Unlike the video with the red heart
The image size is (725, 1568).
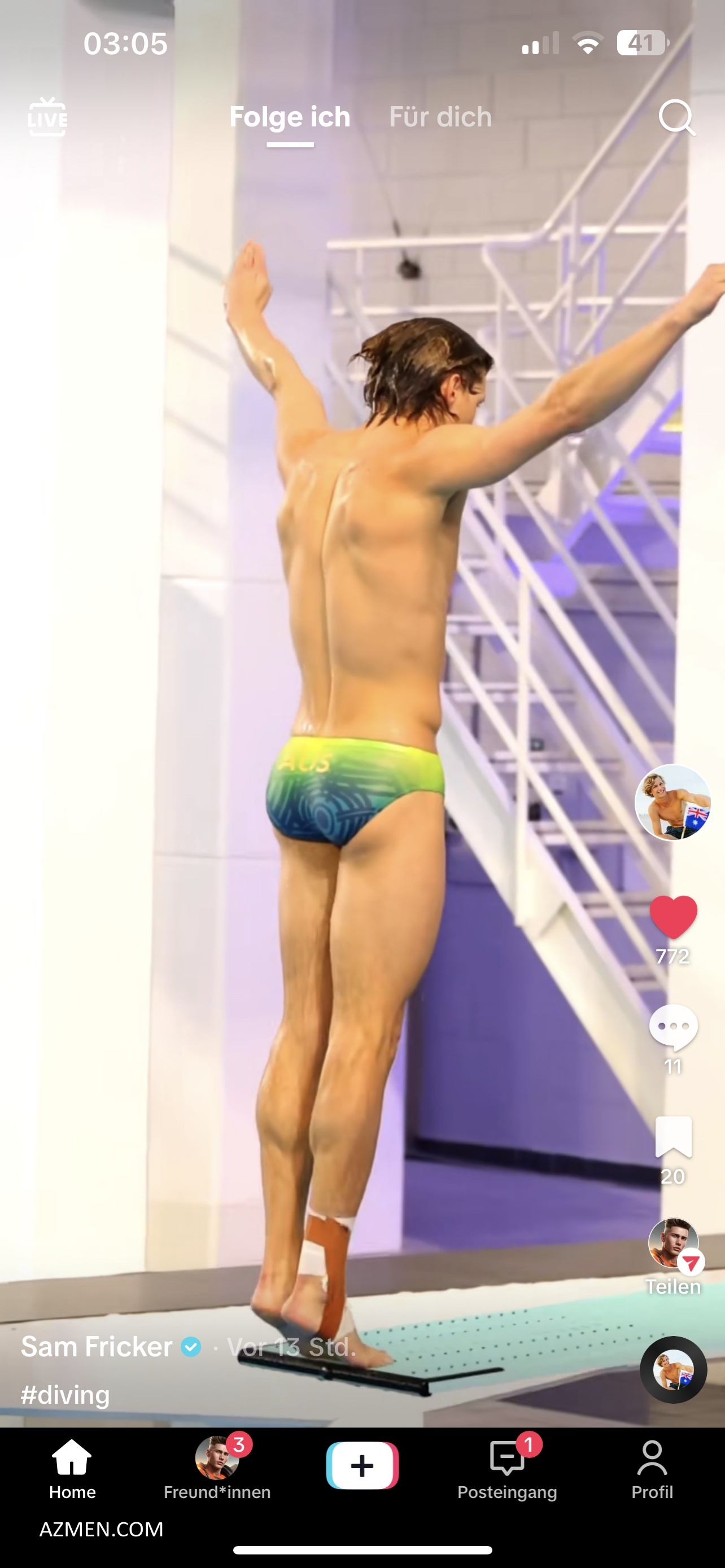click(673, 917)
